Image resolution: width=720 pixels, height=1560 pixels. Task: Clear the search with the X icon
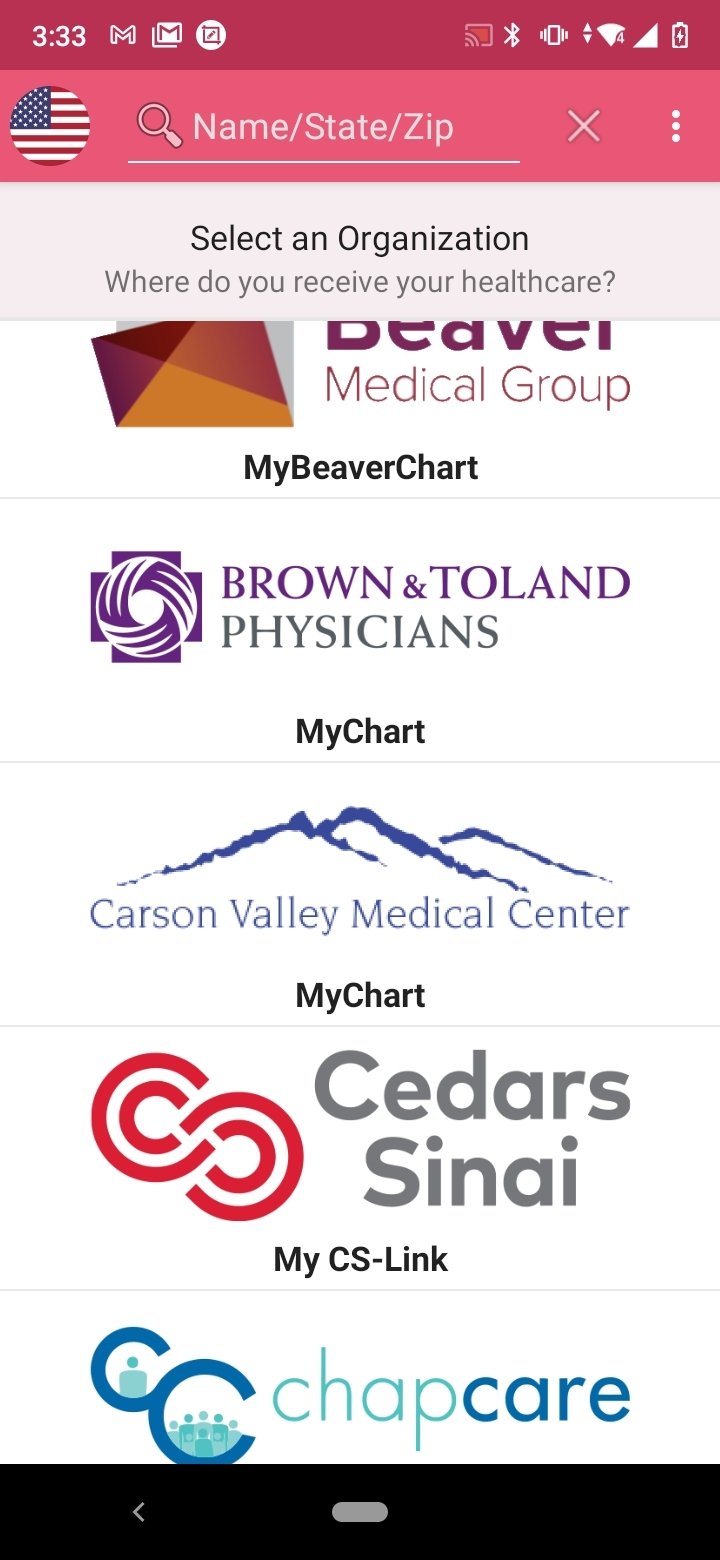coord(584,126)
